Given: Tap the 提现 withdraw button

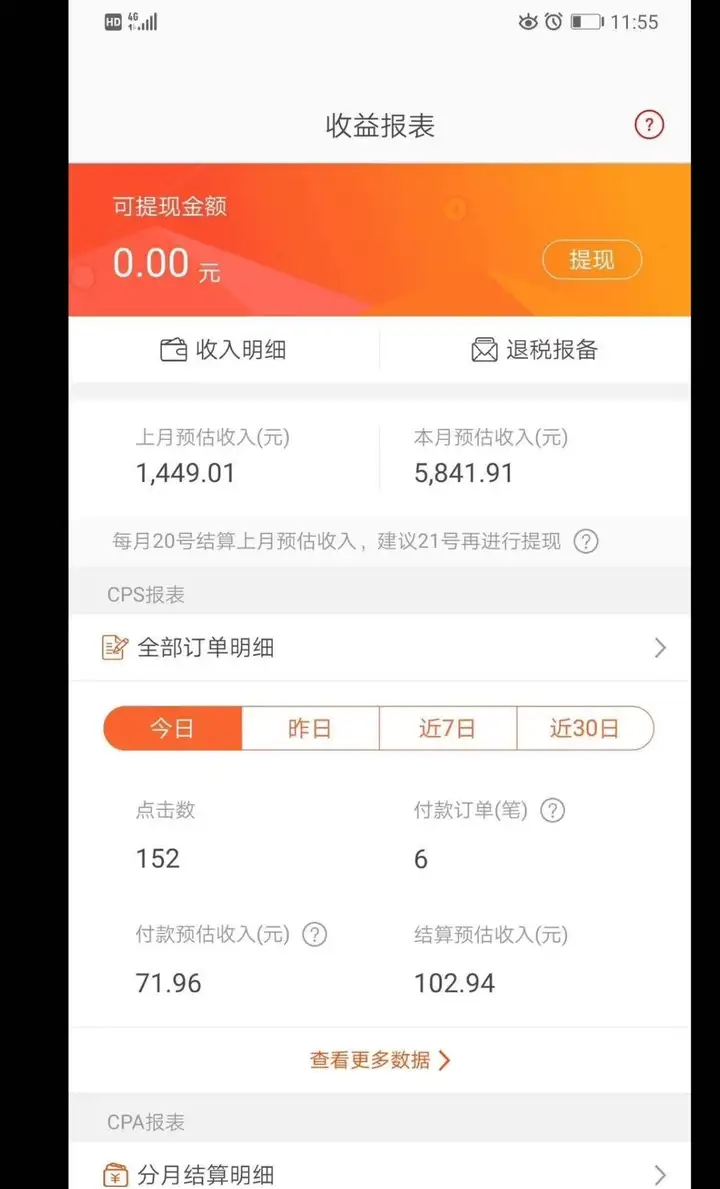Looking at the screenshot, I should pos(592,260).
